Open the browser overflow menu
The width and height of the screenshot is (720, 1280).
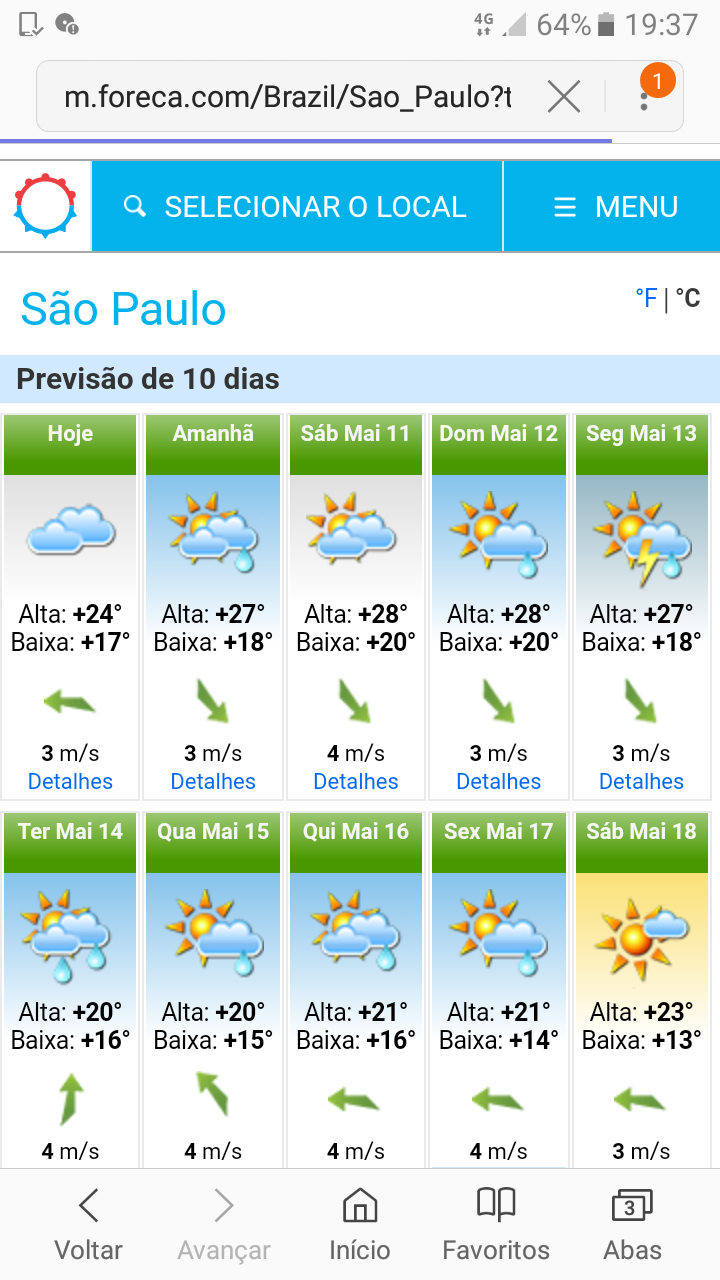click(x=645, y=97)
